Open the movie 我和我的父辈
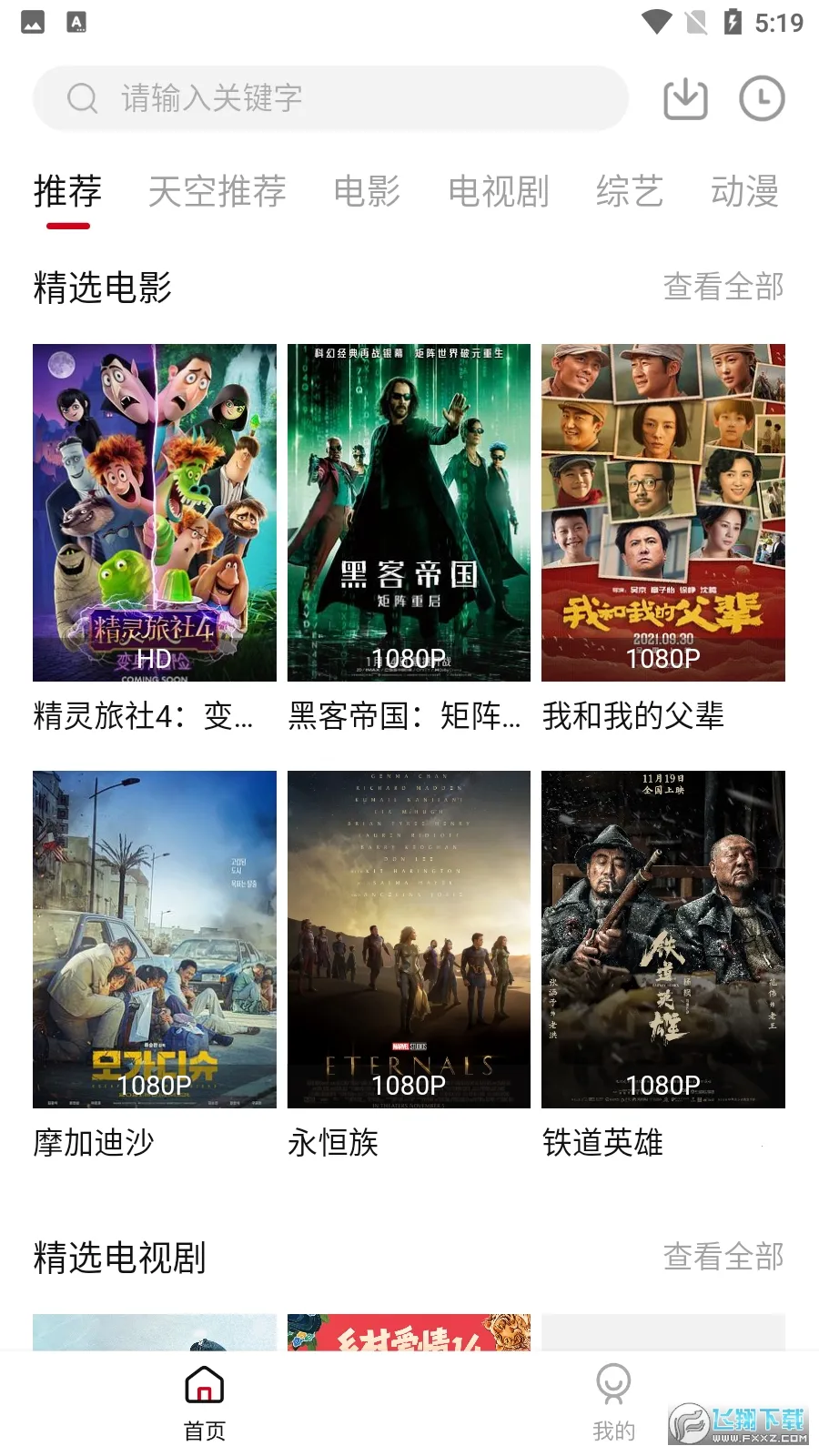The width and height of the screenshot is (819, 1456). [663, 512]
